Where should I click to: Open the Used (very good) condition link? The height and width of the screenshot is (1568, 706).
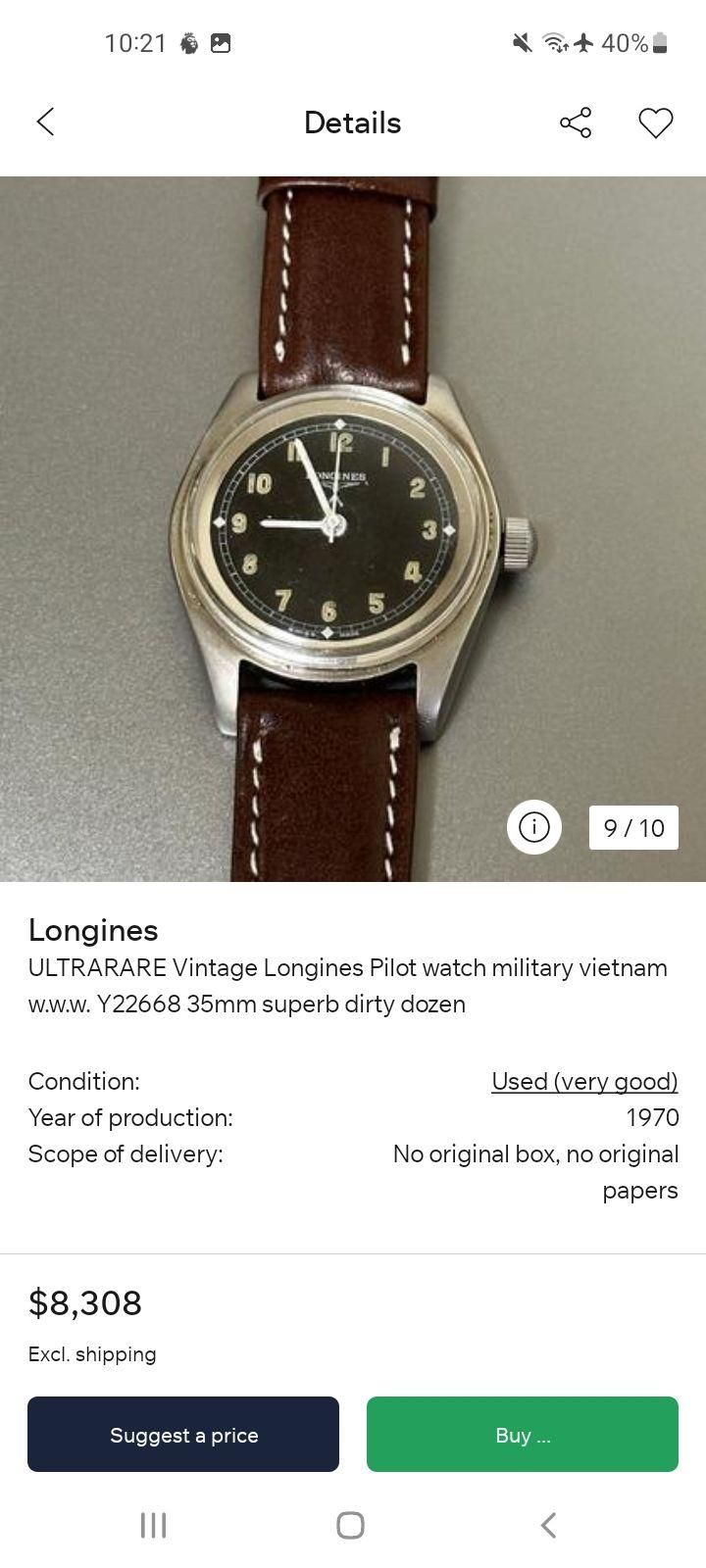point(584,1081)
